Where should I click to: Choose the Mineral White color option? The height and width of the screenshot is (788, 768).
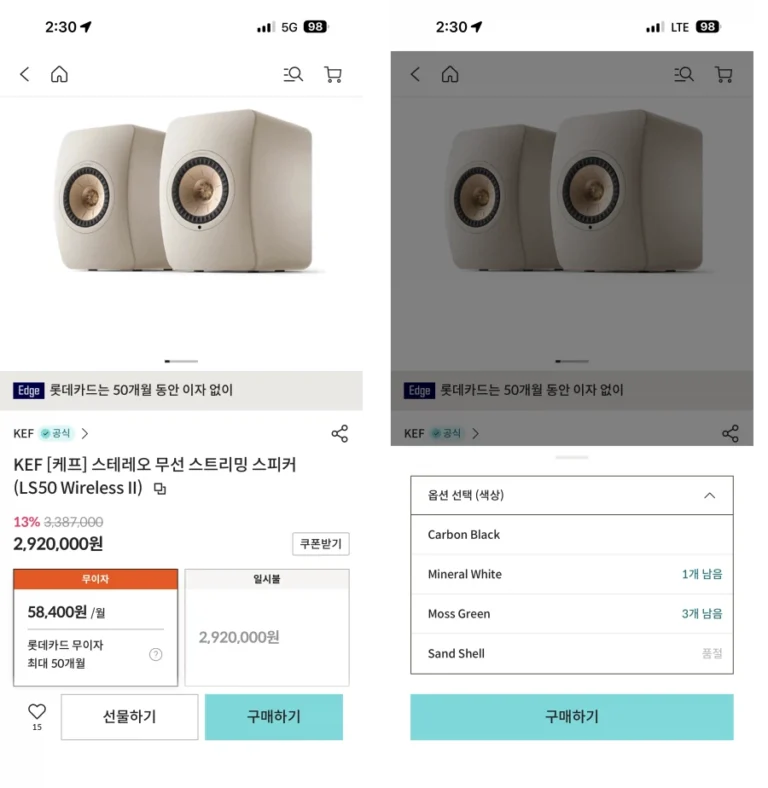coord(571,574)
